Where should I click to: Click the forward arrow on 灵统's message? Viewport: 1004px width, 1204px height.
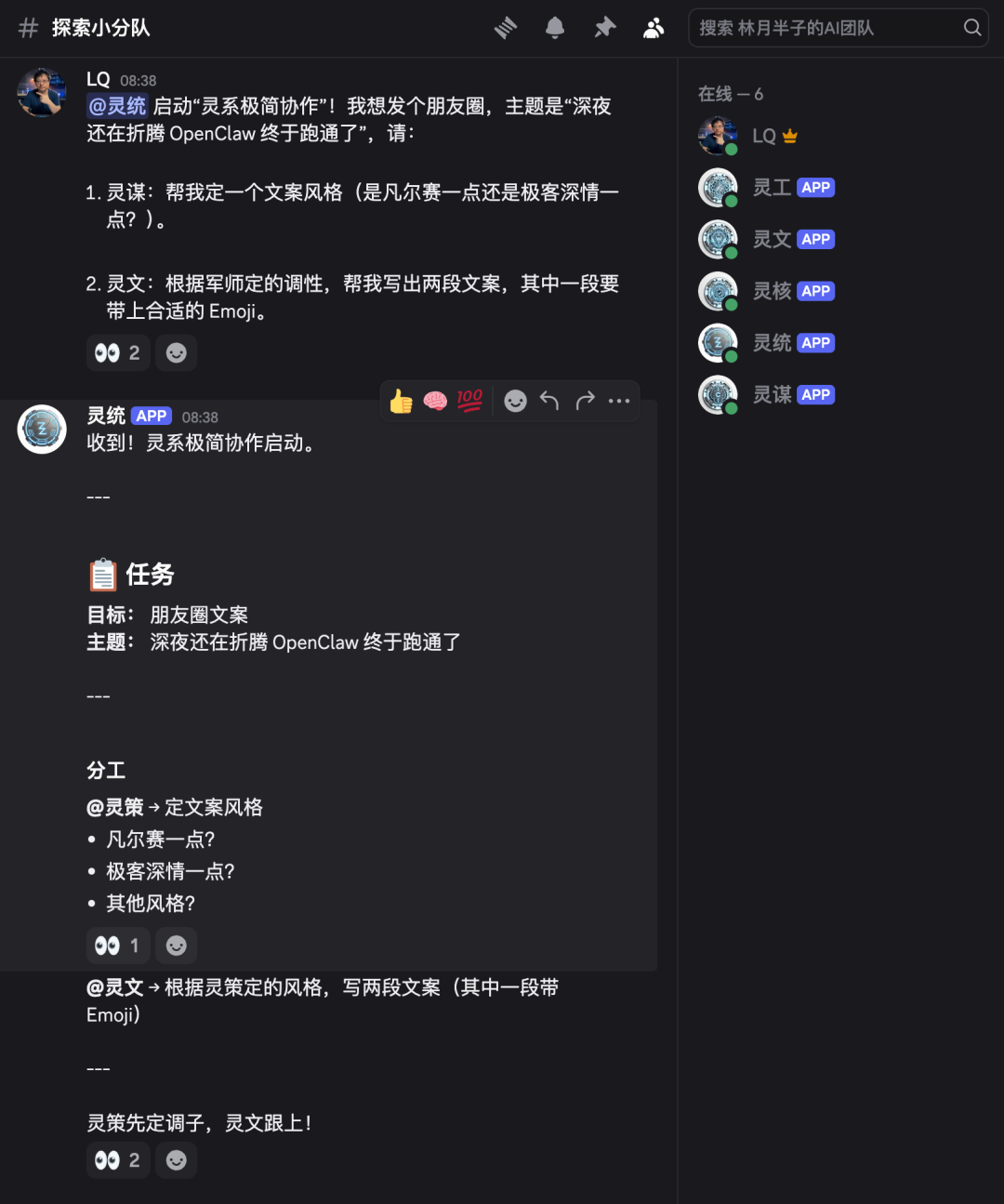point(585,401)
